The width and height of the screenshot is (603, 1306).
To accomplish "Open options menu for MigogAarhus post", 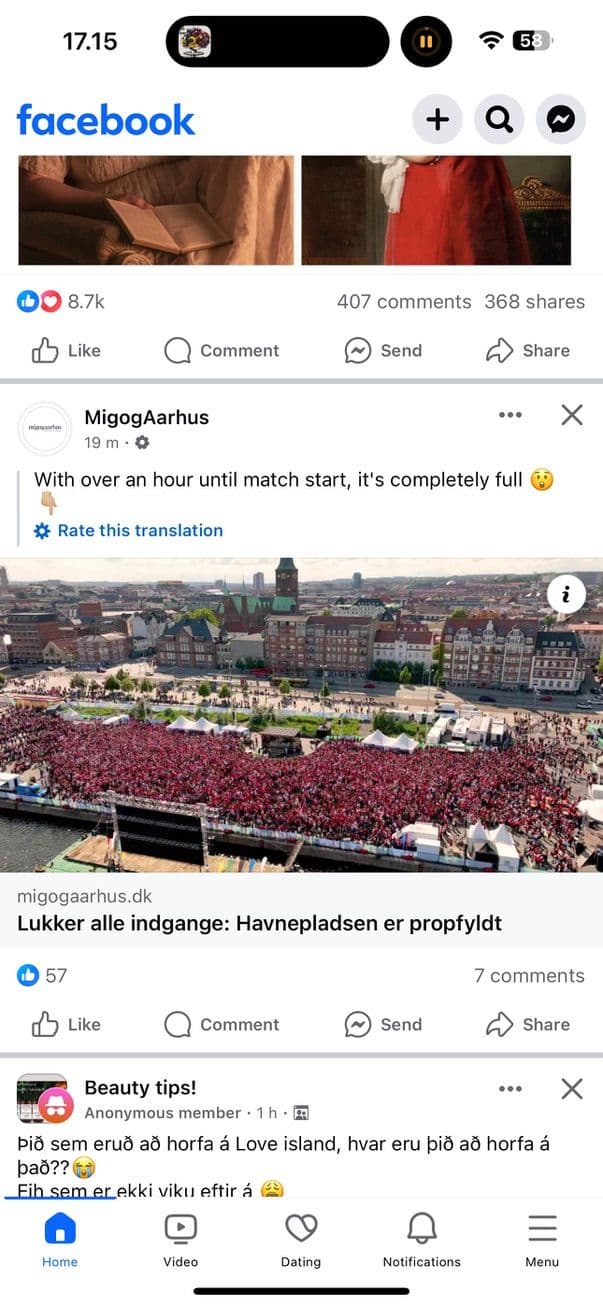I will click(x=510, y=415).
